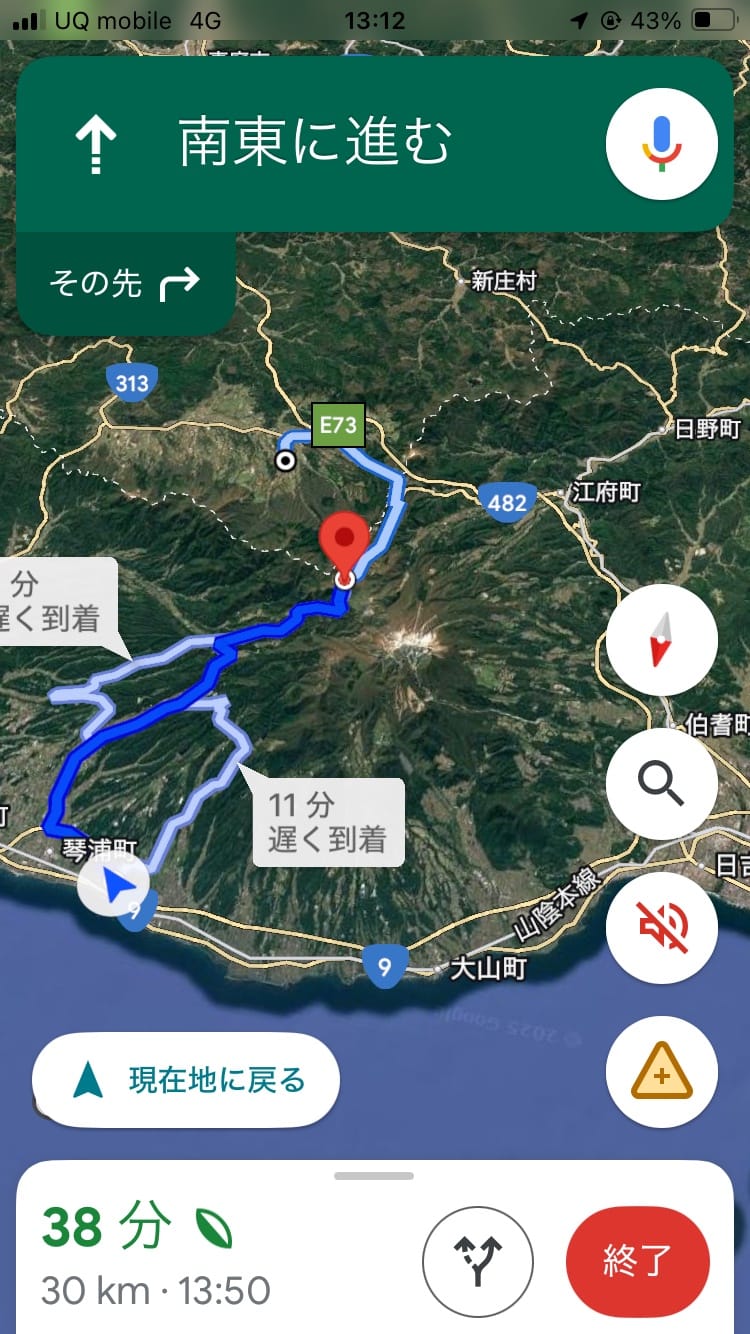Show the next step その先 turn right
Screen dimensions: 750x1334
126,283
